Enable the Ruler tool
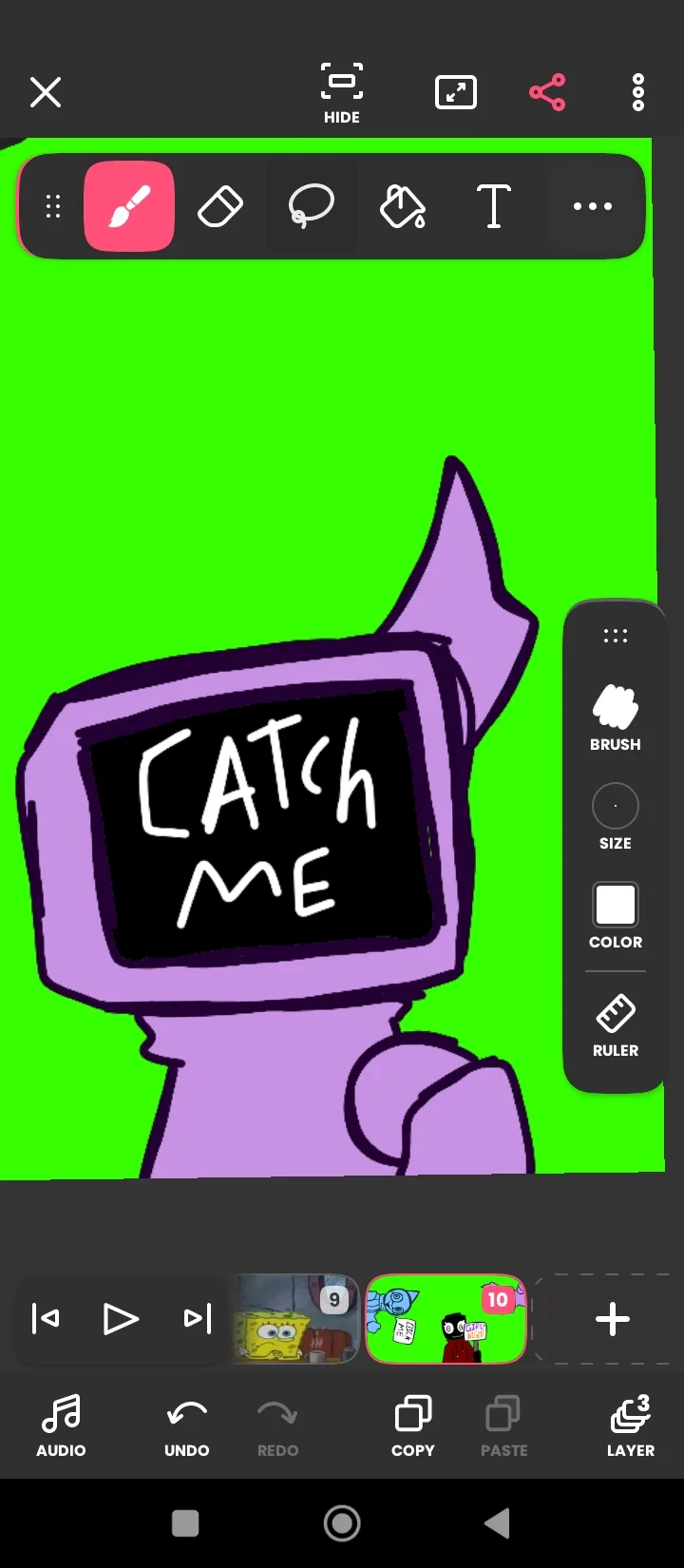The width and height of the screenshot is (684, 1568). coord(616,1025)
